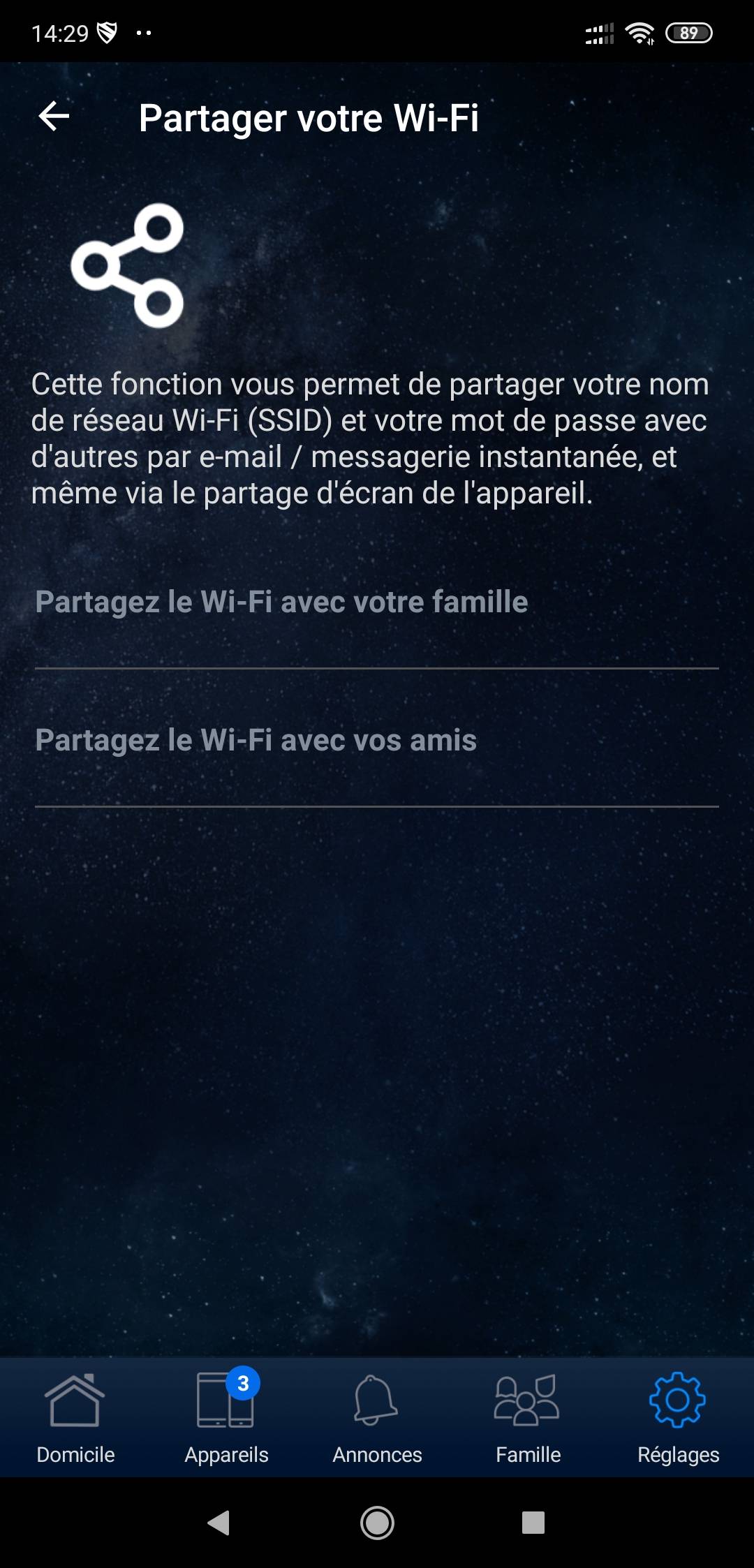Go back using the top-left arrow
The image size is (754, 1568).
54,116
